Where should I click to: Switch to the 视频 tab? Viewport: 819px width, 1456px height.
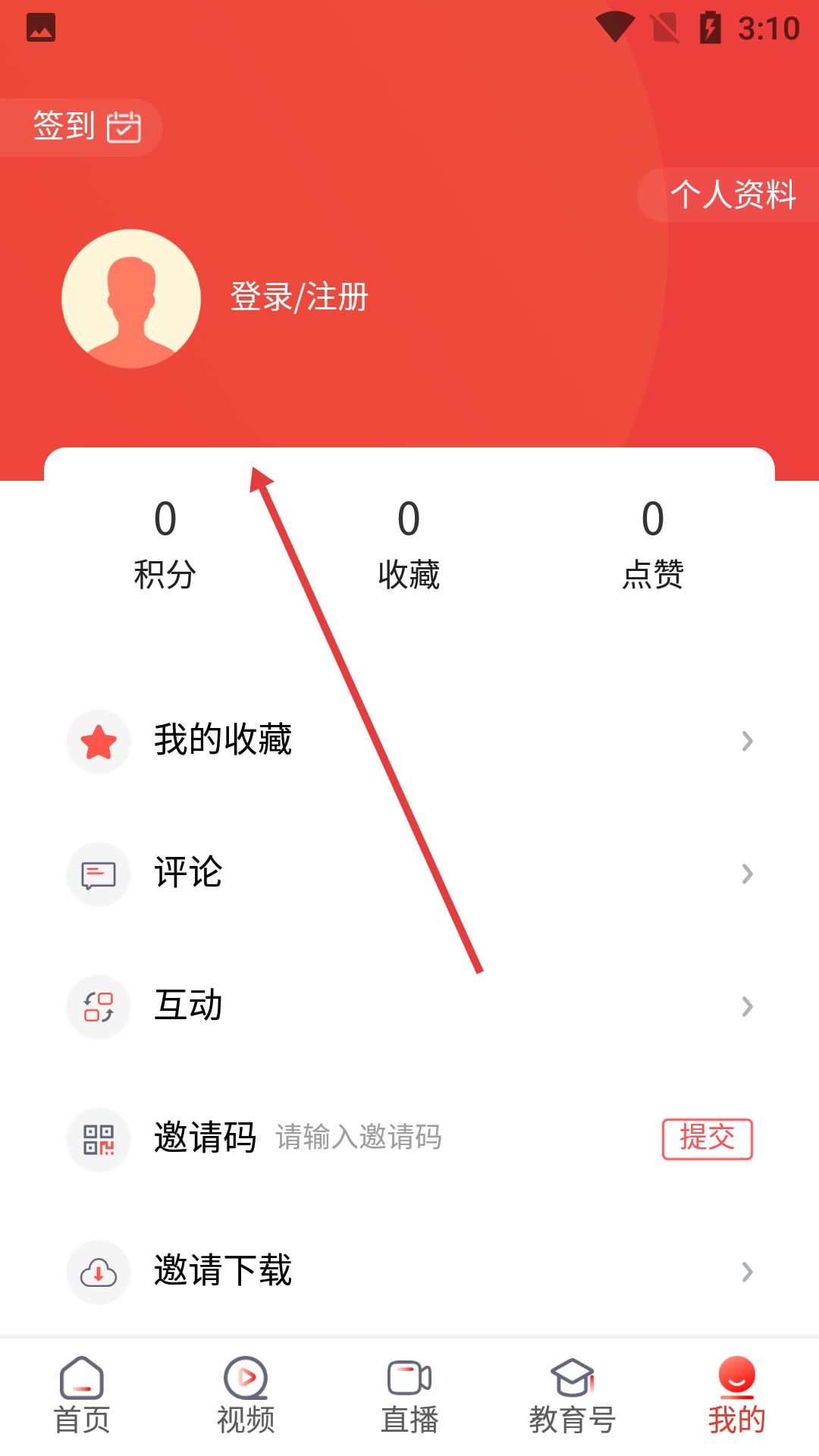(x=246, y=1397)
